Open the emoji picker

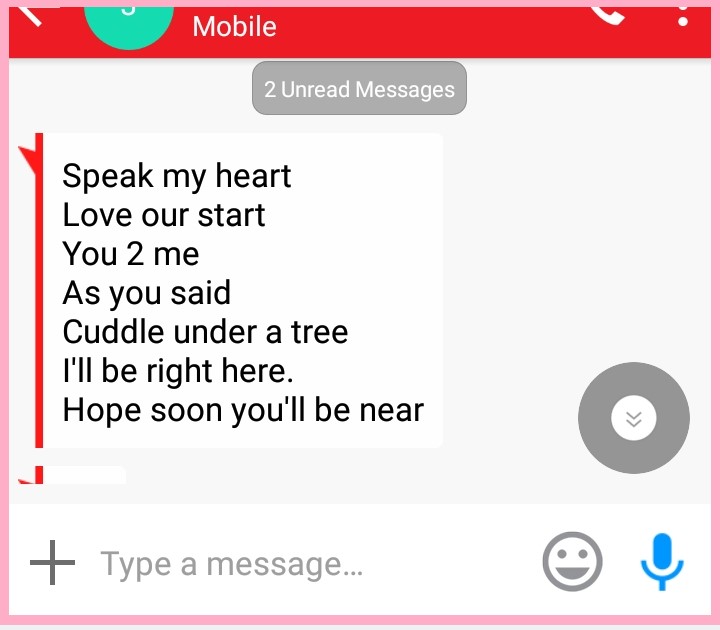click(573, 561)
